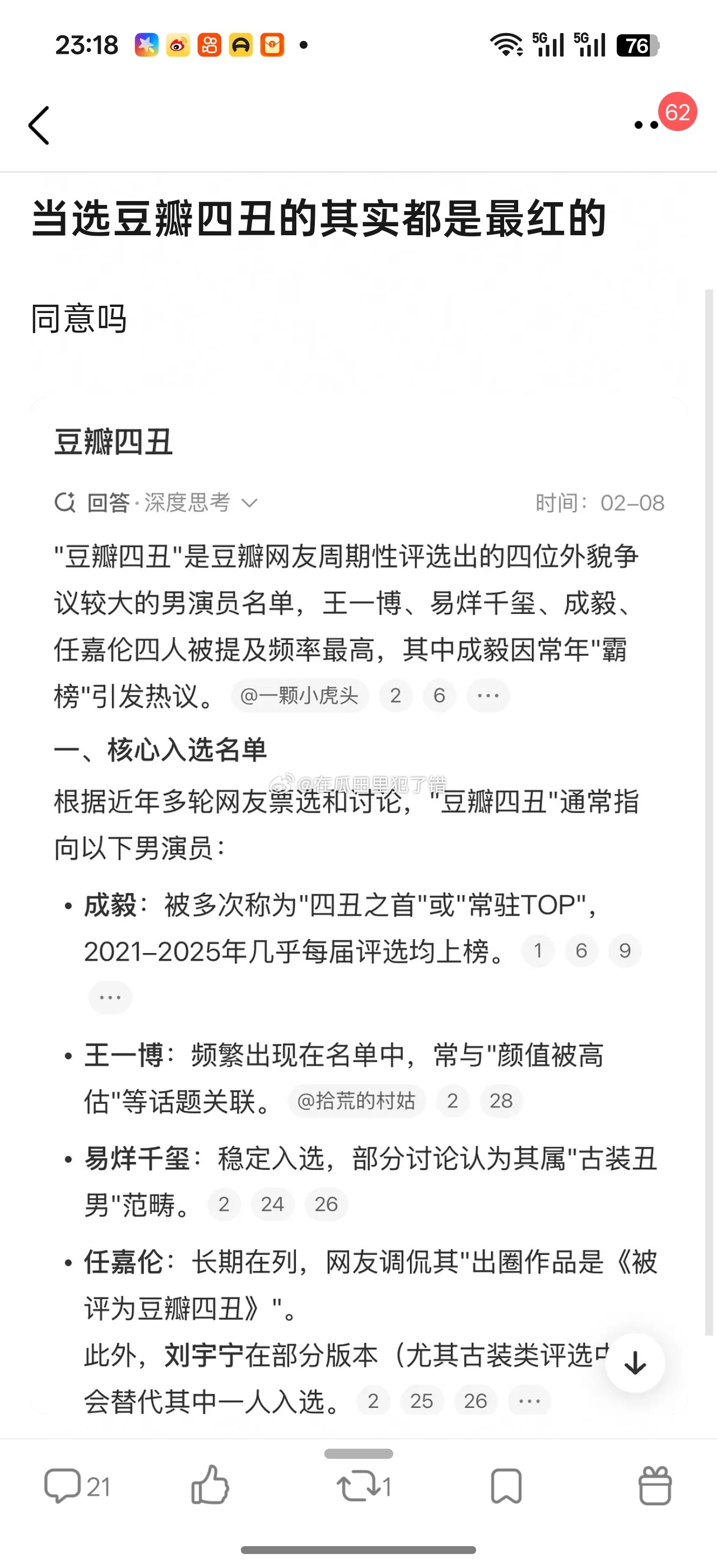Image resolution: width=717 pixels, height=1568 pixels.
Task: Tap the circular download arrow button
Action: pos(634,1364)
